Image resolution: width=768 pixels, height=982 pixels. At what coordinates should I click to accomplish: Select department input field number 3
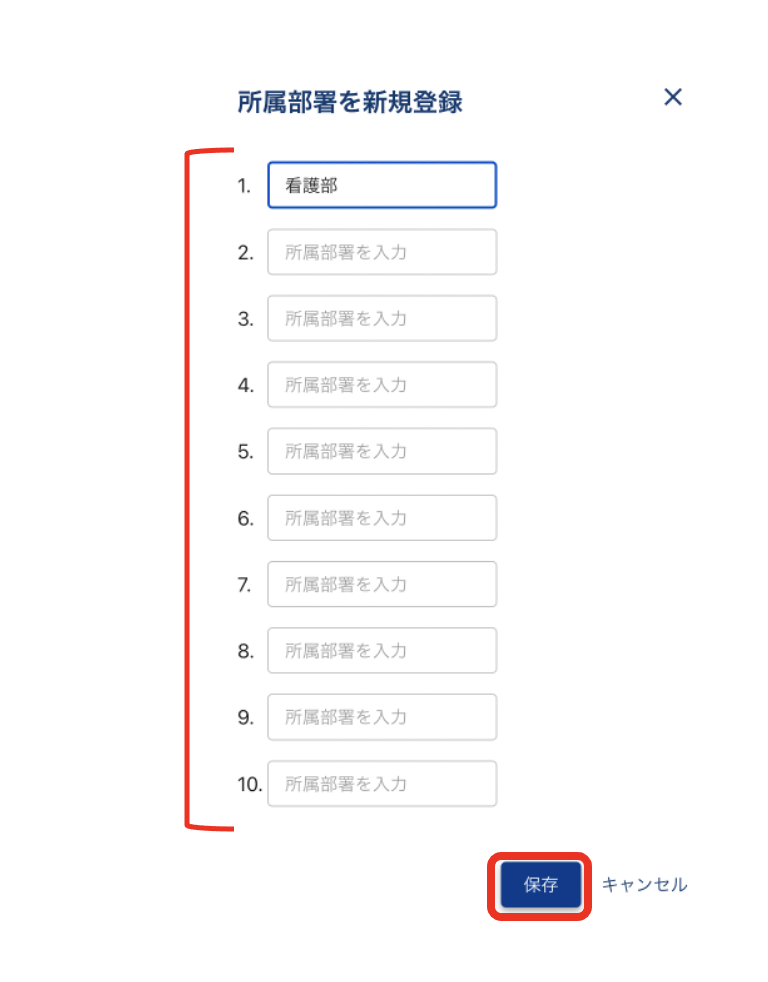click(382, 318)
